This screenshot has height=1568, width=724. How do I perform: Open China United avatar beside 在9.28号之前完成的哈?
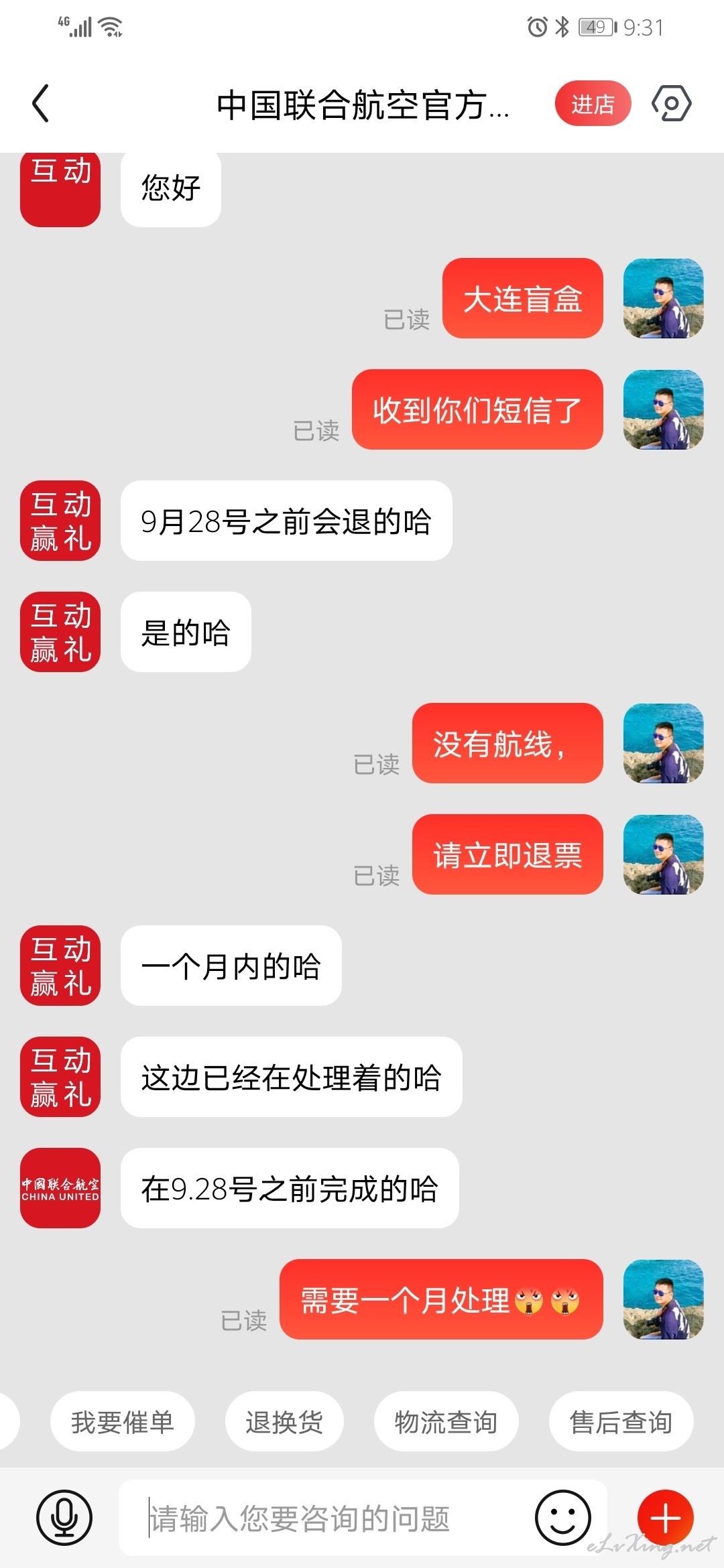[60, 1188]
